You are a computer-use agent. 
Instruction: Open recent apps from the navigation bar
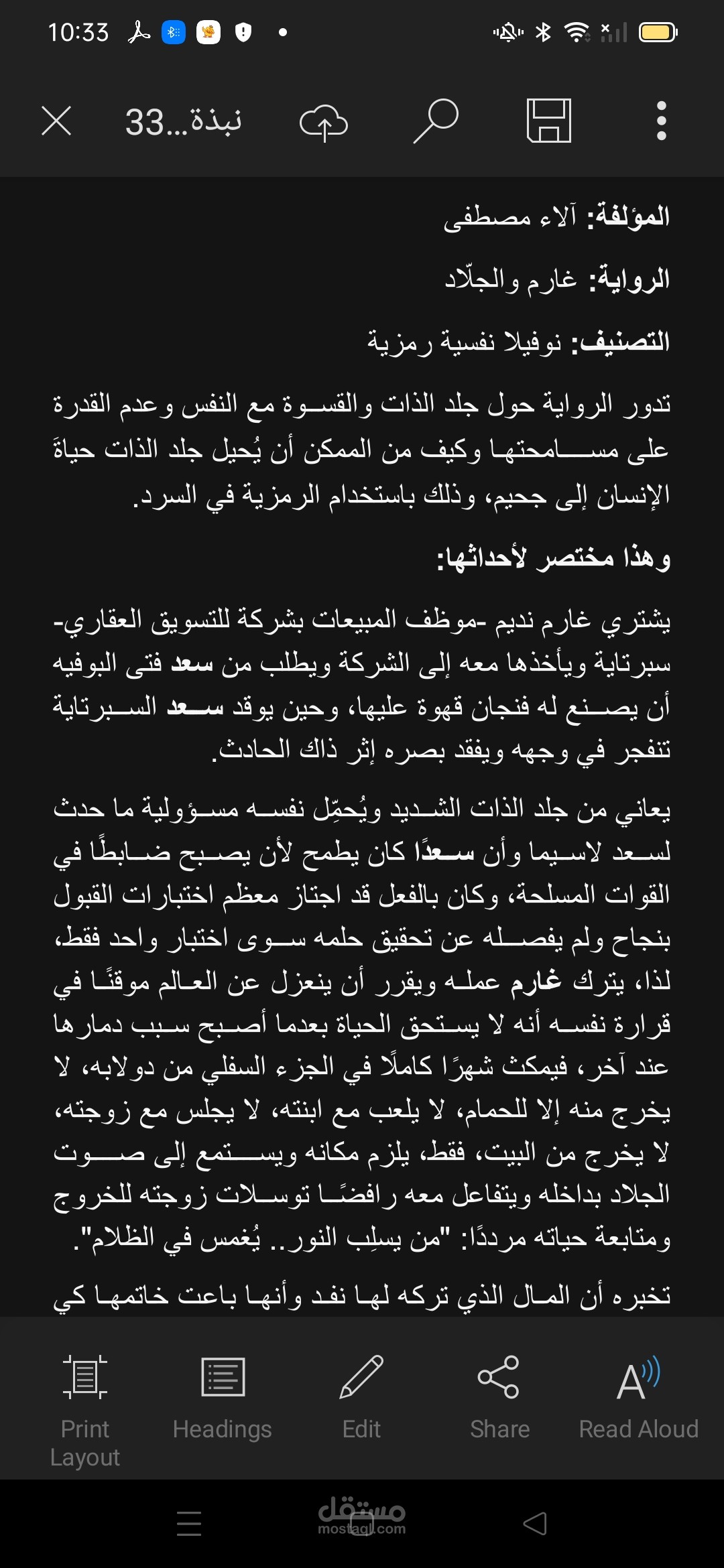tap(189, 1524)
